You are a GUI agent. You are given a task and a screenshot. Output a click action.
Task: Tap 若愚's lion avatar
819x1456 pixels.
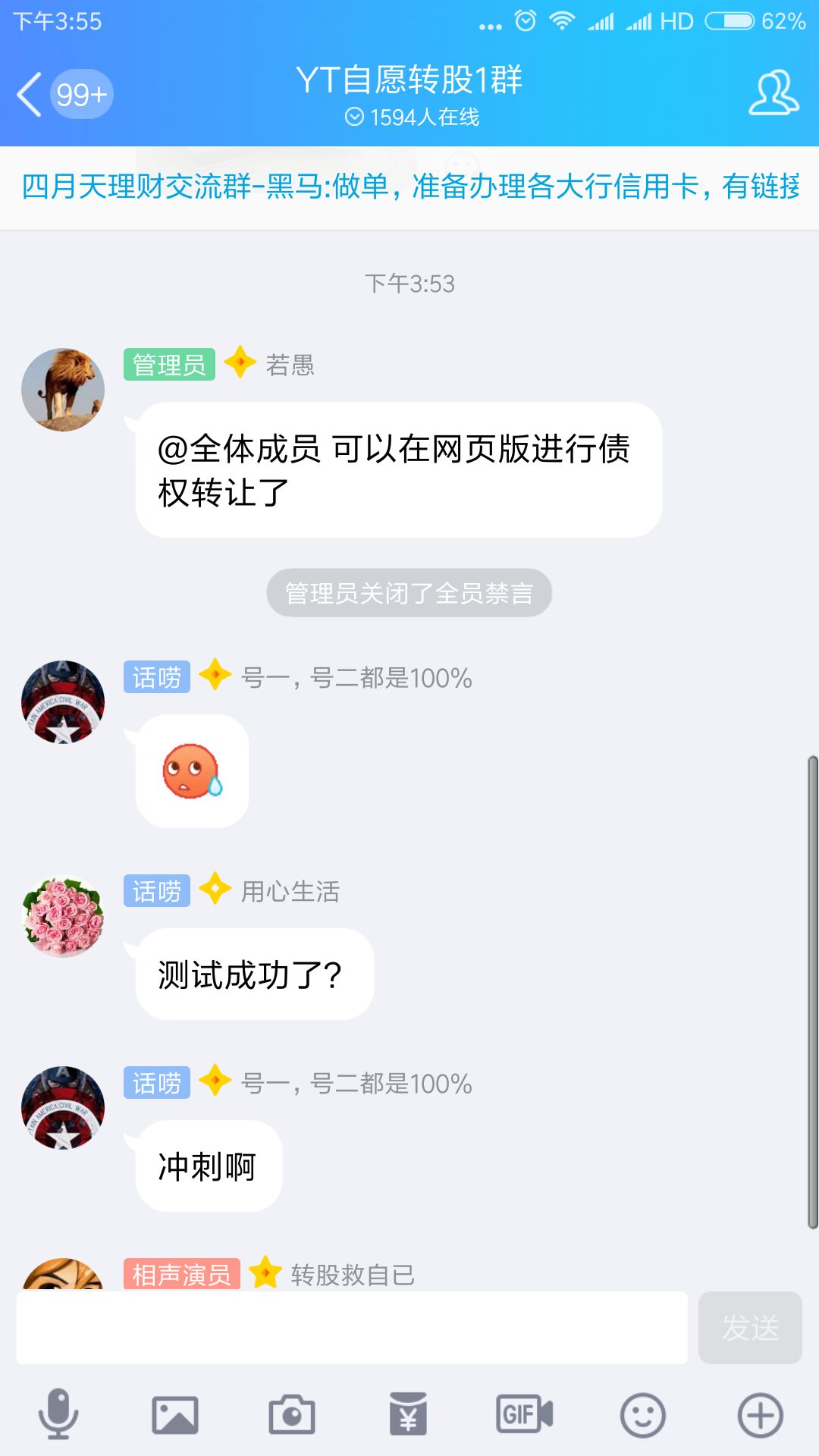[x=63, y=390]
